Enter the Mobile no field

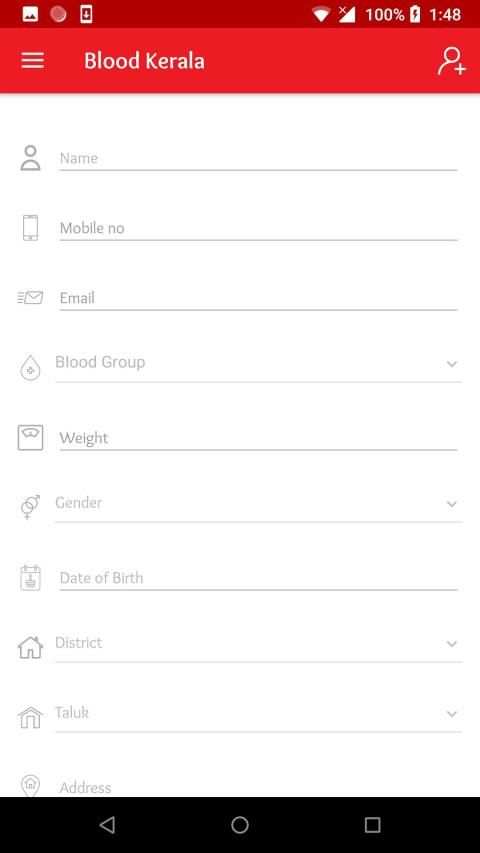click(258, 228)
